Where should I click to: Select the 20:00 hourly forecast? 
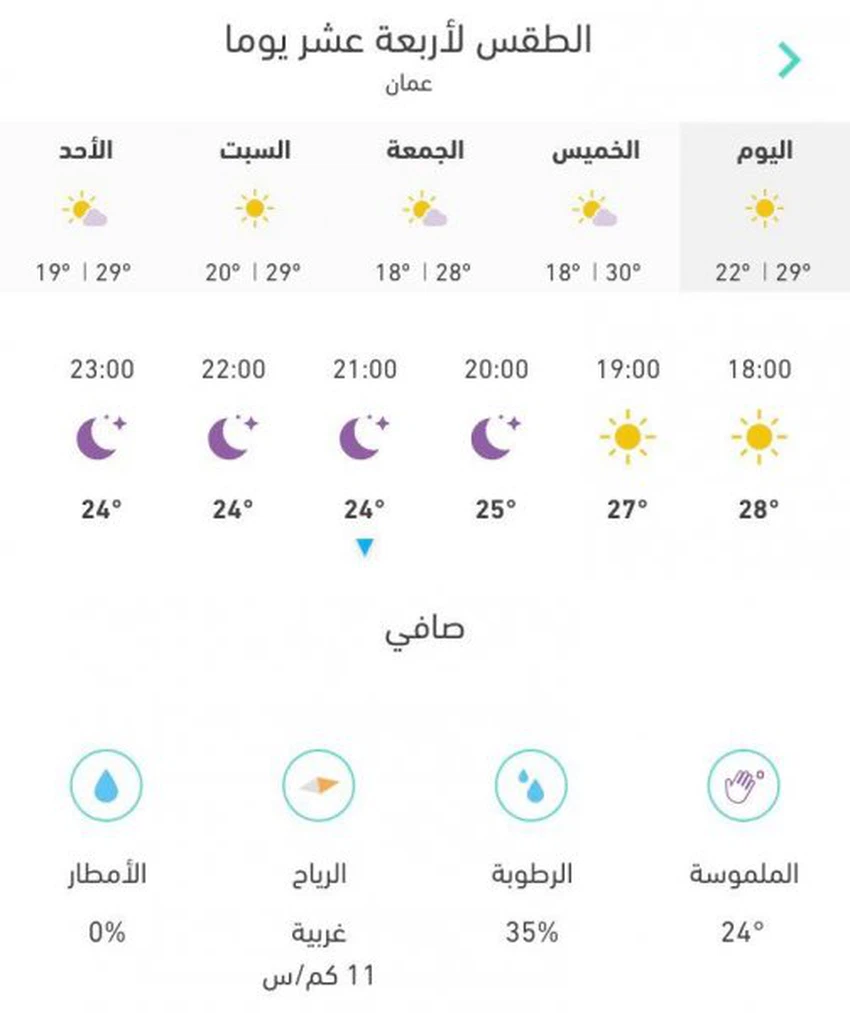pos(496,438)
